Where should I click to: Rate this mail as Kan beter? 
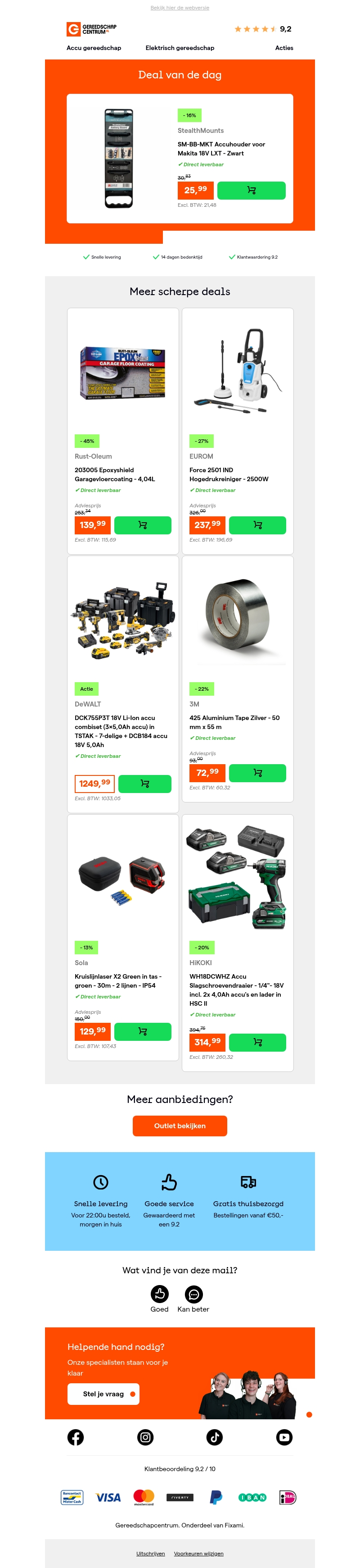[x=193, y=1294]
